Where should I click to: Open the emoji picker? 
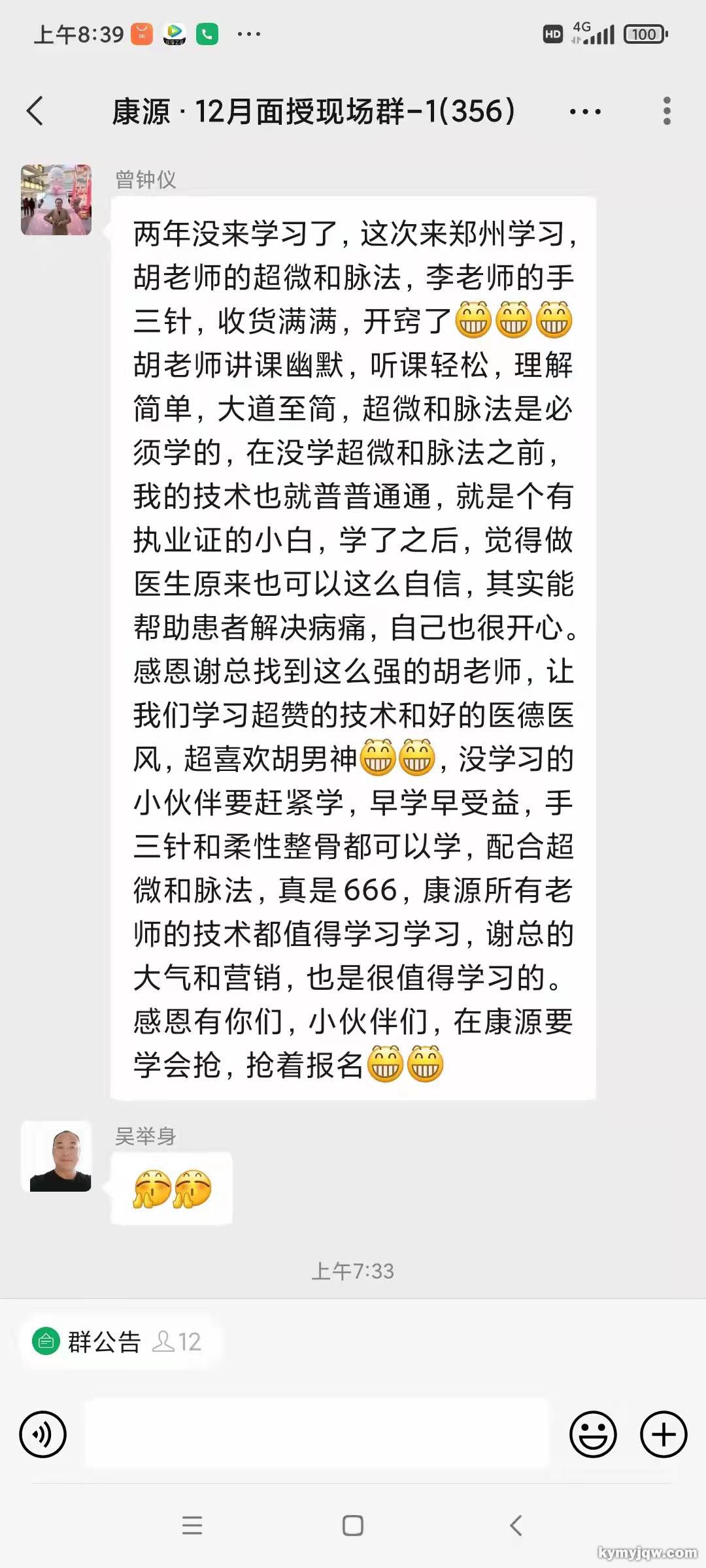click(x=593, y=1435)
